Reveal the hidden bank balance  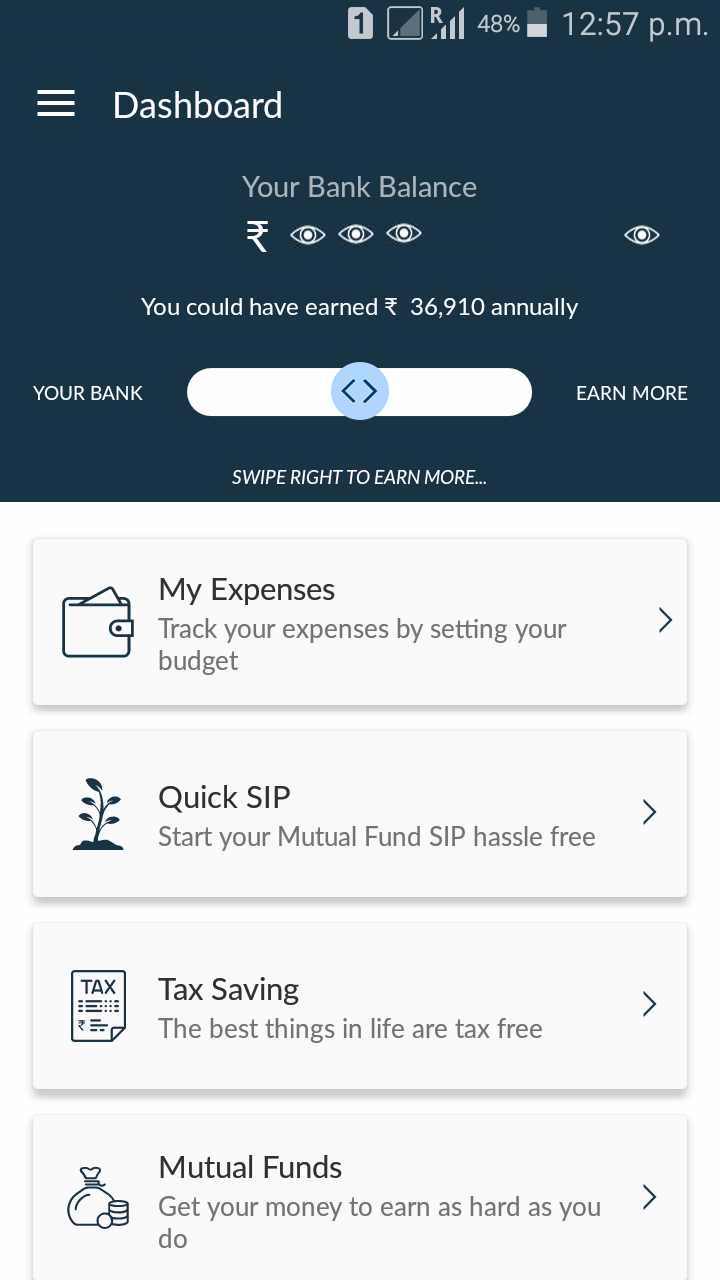641,235
